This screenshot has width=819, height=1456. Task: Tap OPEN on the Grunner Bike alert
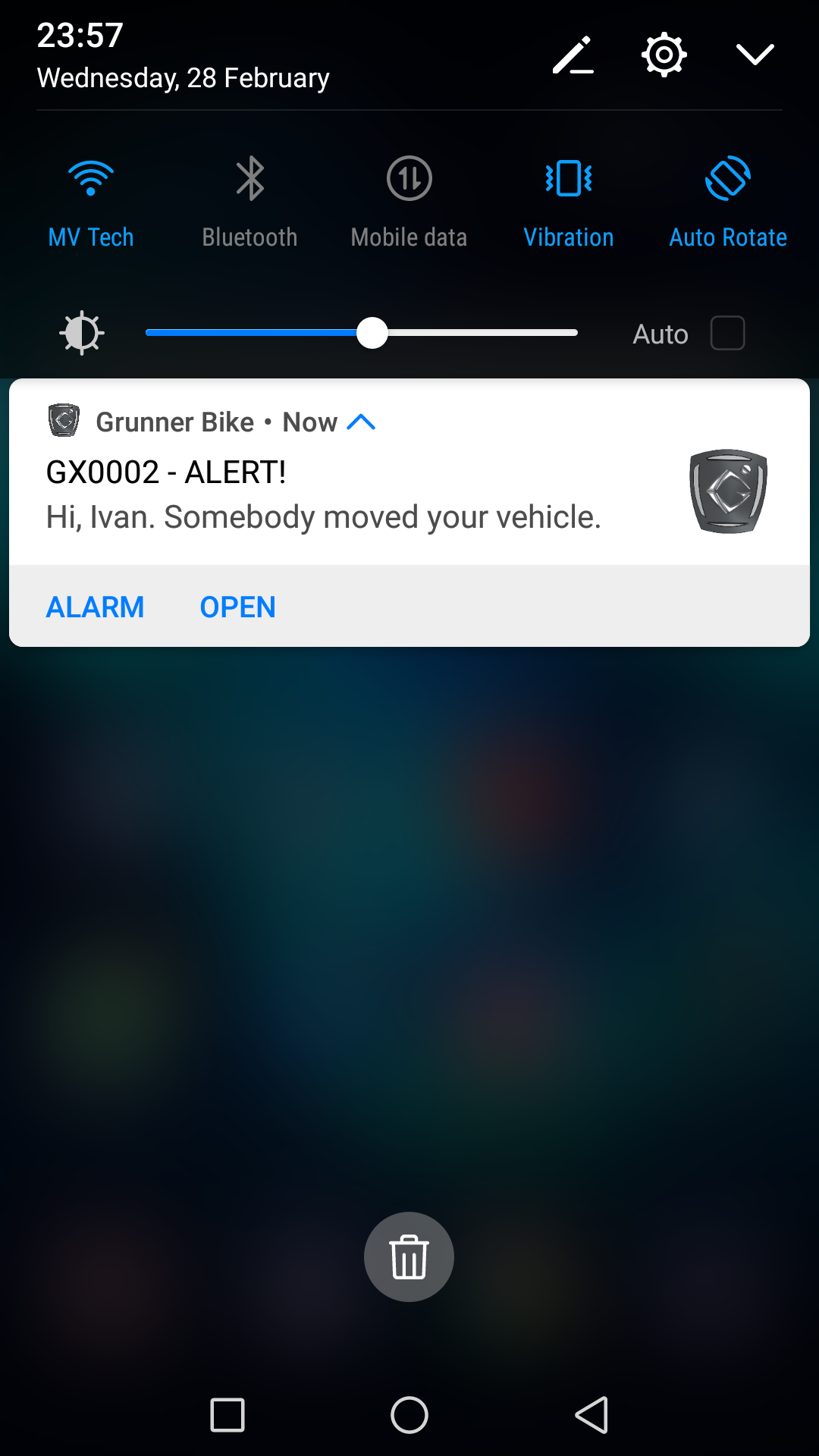[x=237, y=607]
